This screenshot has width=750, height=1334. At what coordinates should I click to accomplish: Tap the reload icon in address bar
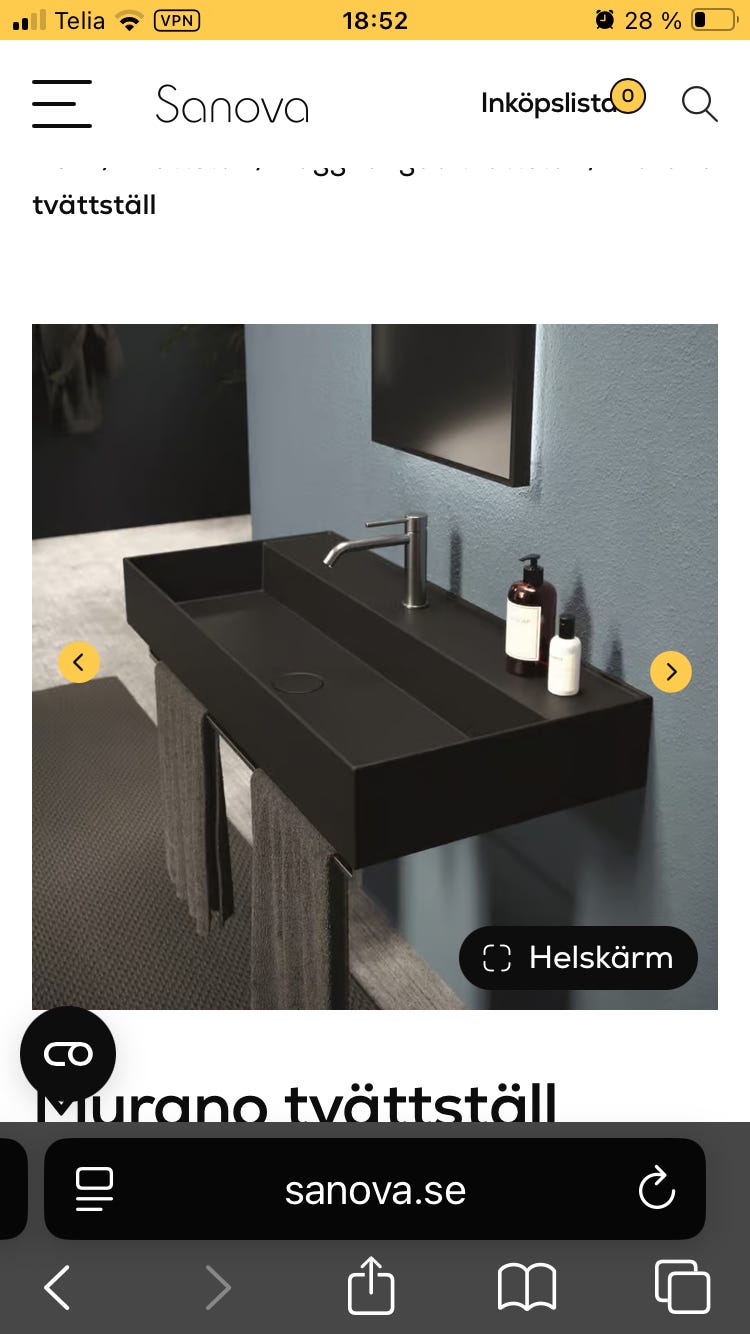tap(656, 1189)
